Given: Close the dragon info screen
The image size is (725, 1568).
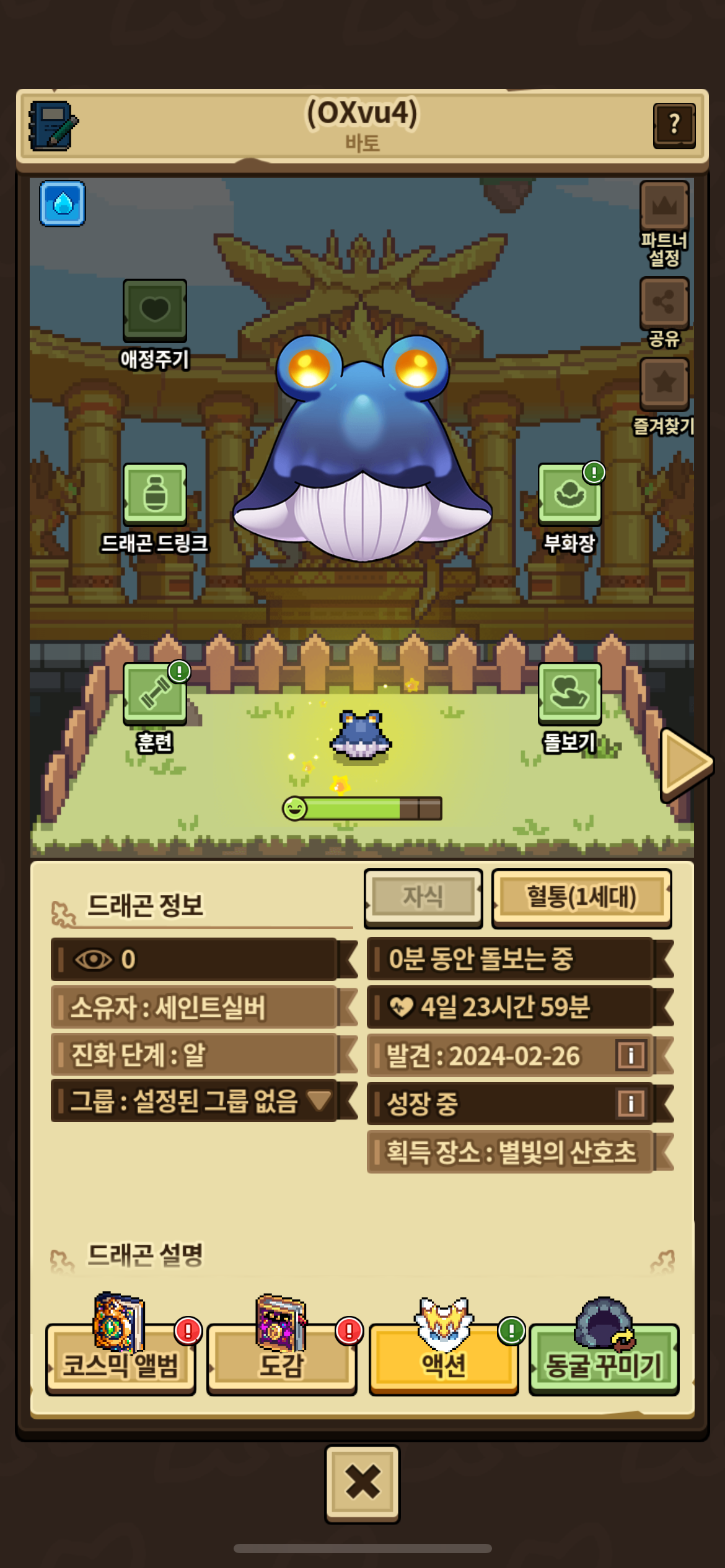Looking at the screenshot, I should pyautogui.click(x=362, y=1483).
